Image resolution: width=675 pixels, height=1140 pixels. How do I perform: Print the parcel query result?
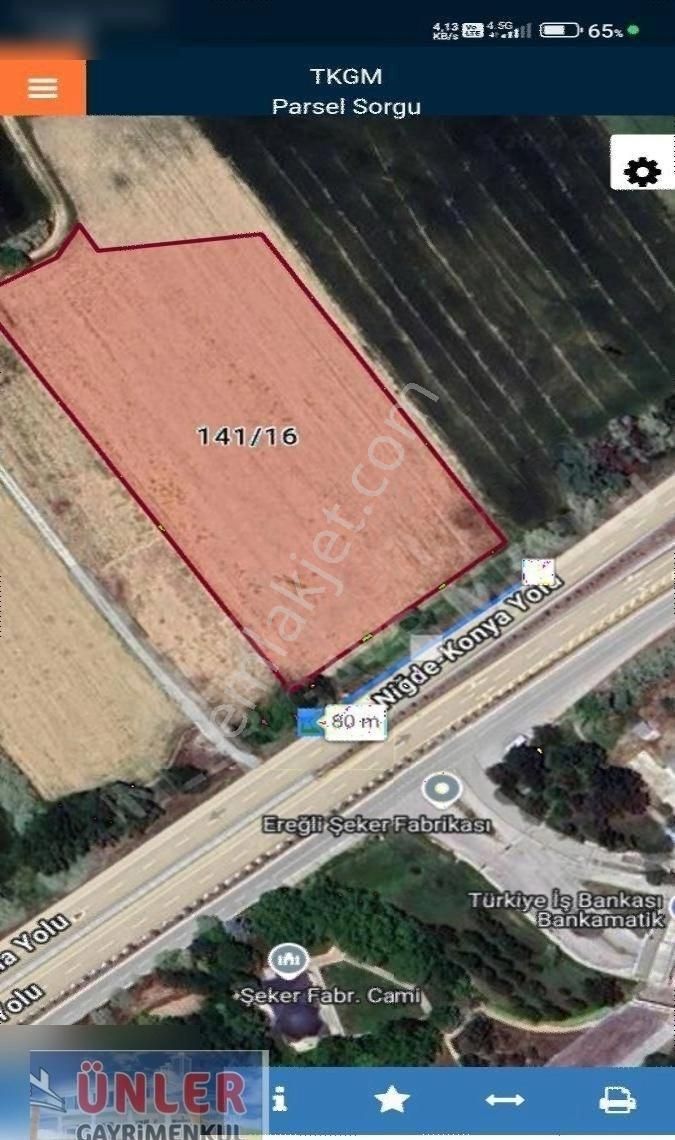(x=617, y=1100)
